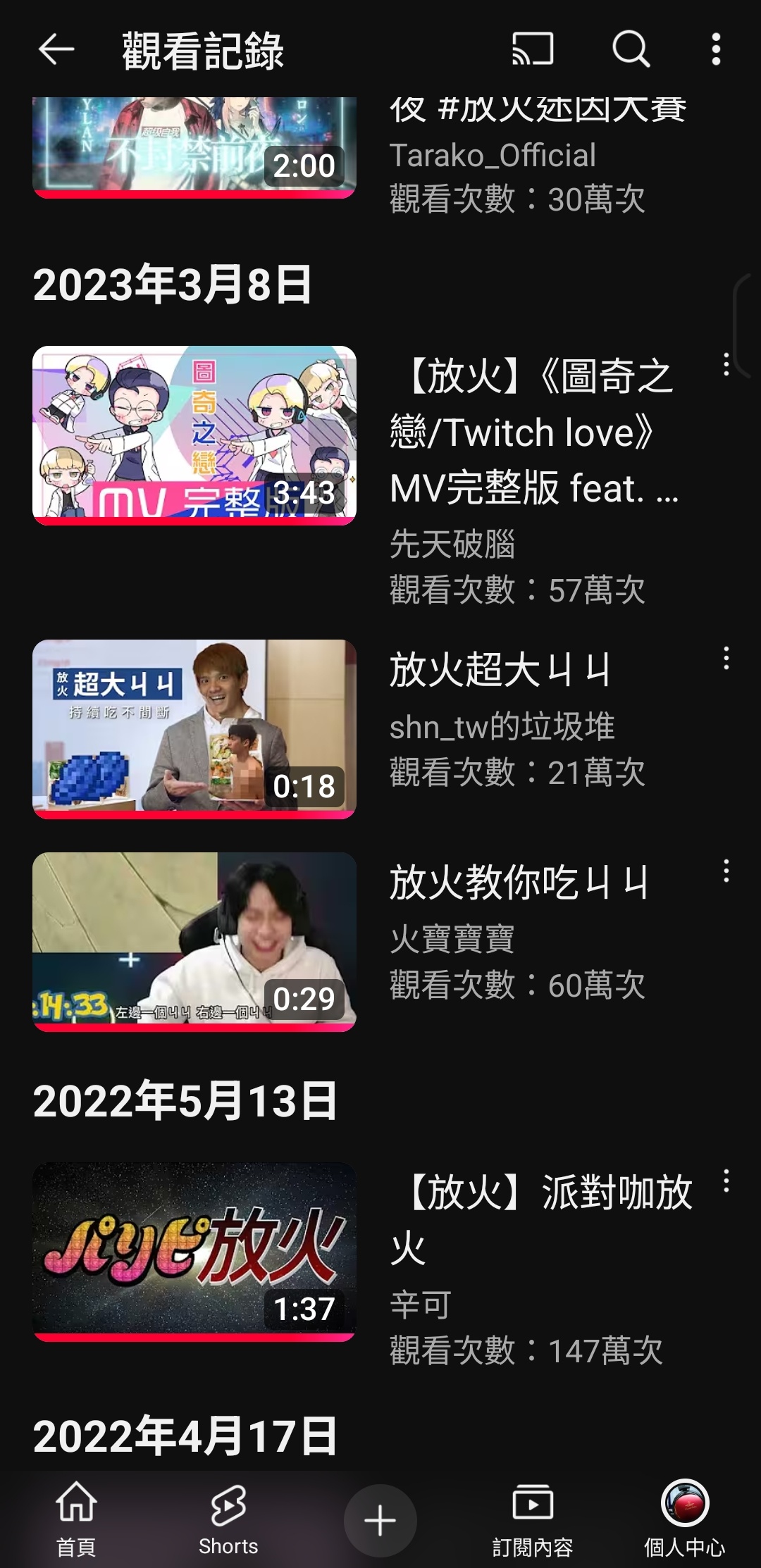Go back from 觀看記錄
The width and height of the screenshot is (761, 1568).
(x=56, y=50)
